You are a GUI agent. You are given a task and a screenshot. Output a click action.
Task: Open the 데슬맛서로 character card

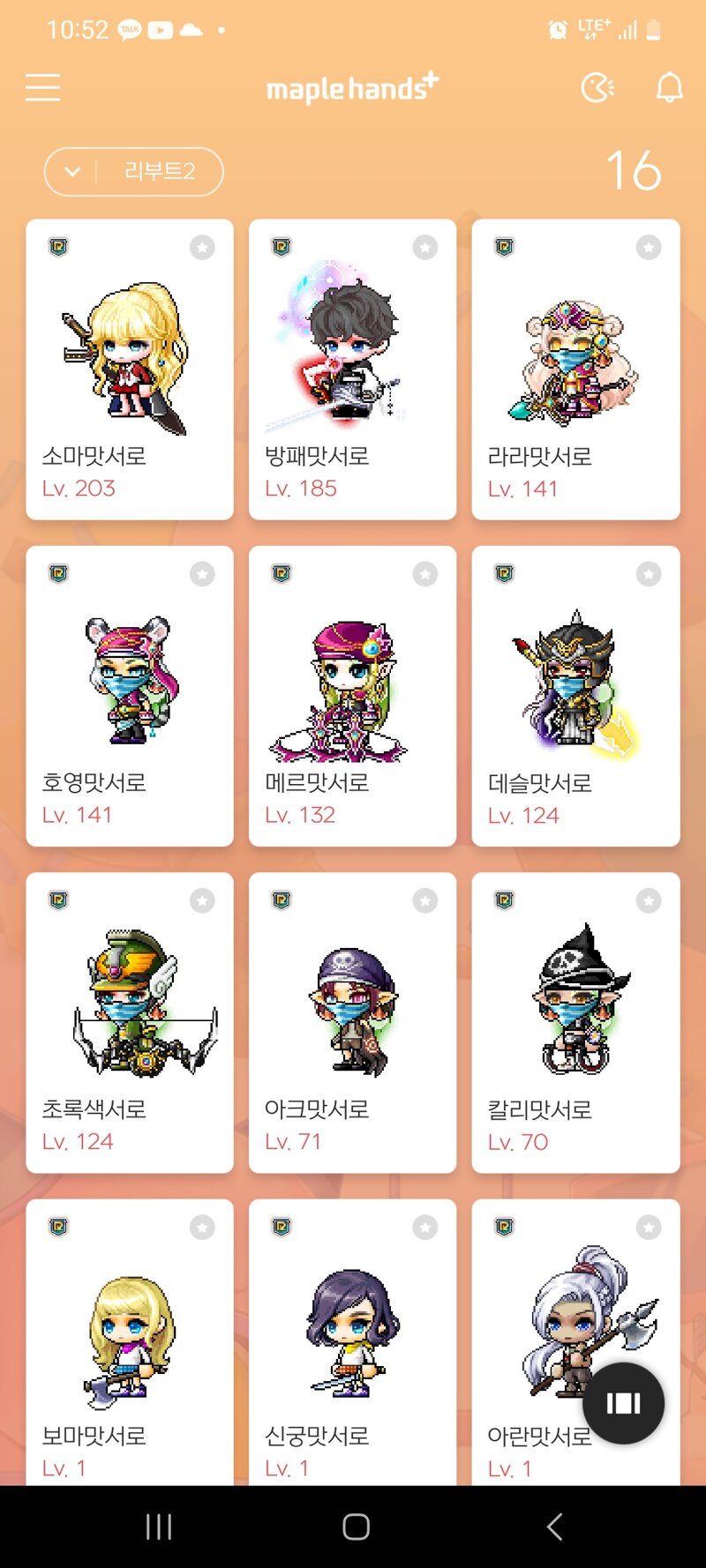[x=575, y=696]
